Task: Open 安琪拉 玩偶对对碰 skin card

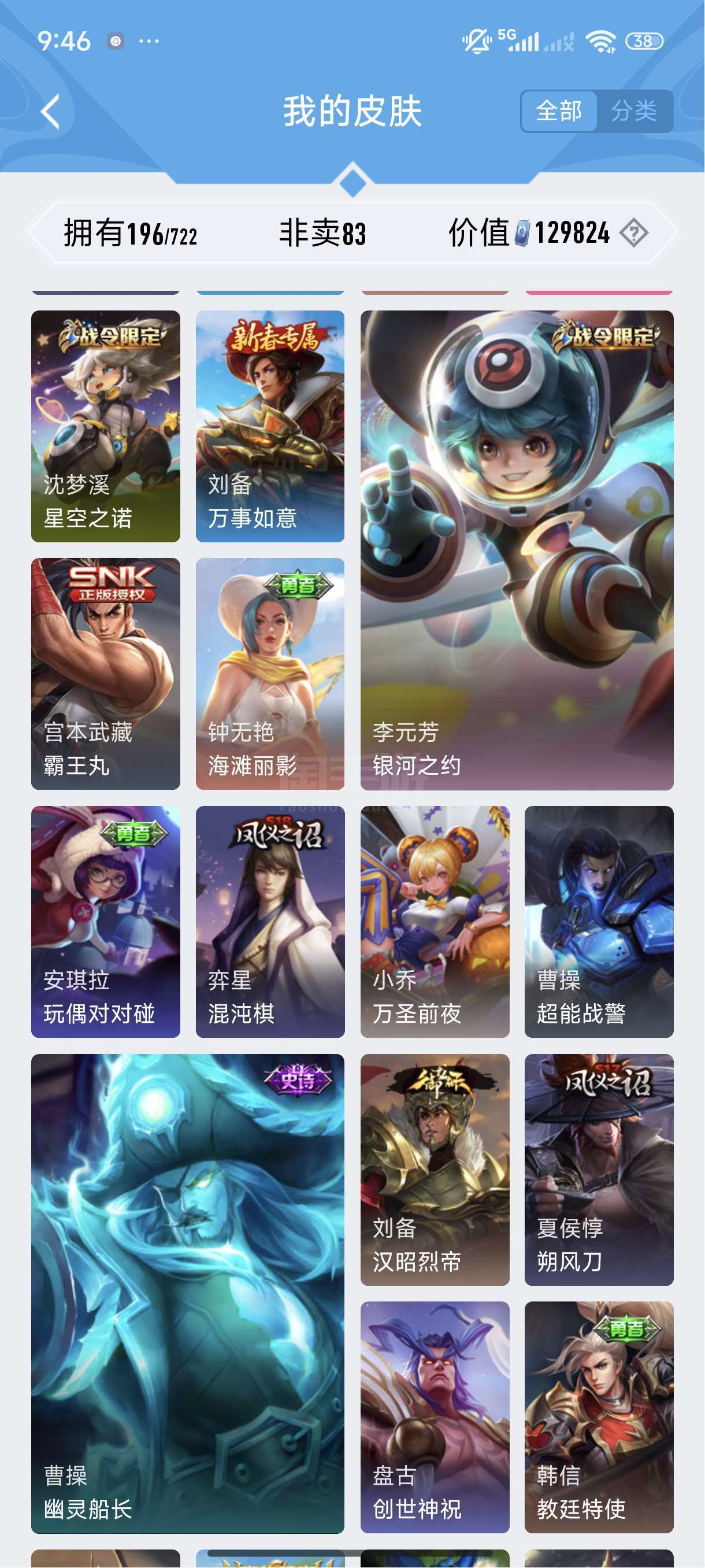Action: [105, 922]
